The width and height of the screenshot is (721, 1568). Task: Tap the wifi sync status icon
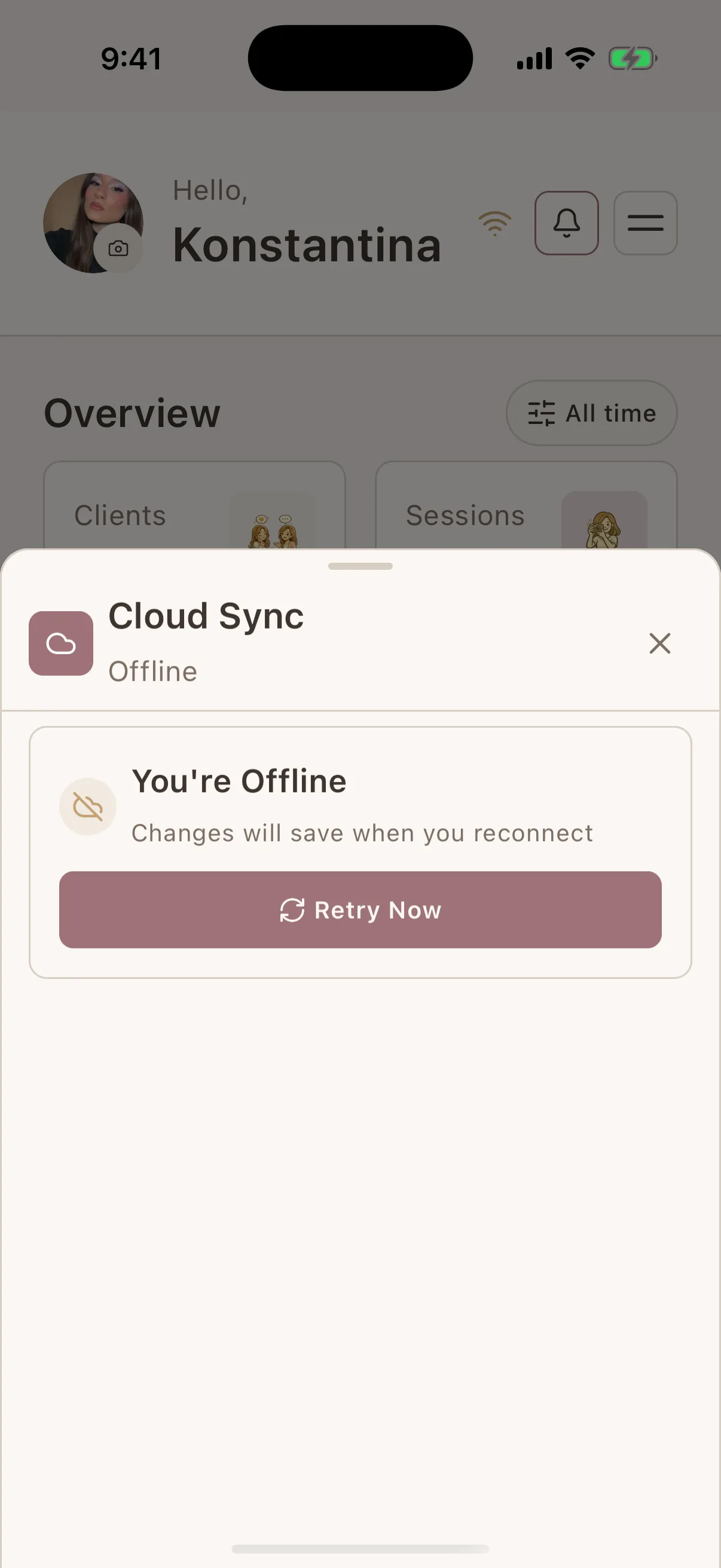[x=495, y=224]
